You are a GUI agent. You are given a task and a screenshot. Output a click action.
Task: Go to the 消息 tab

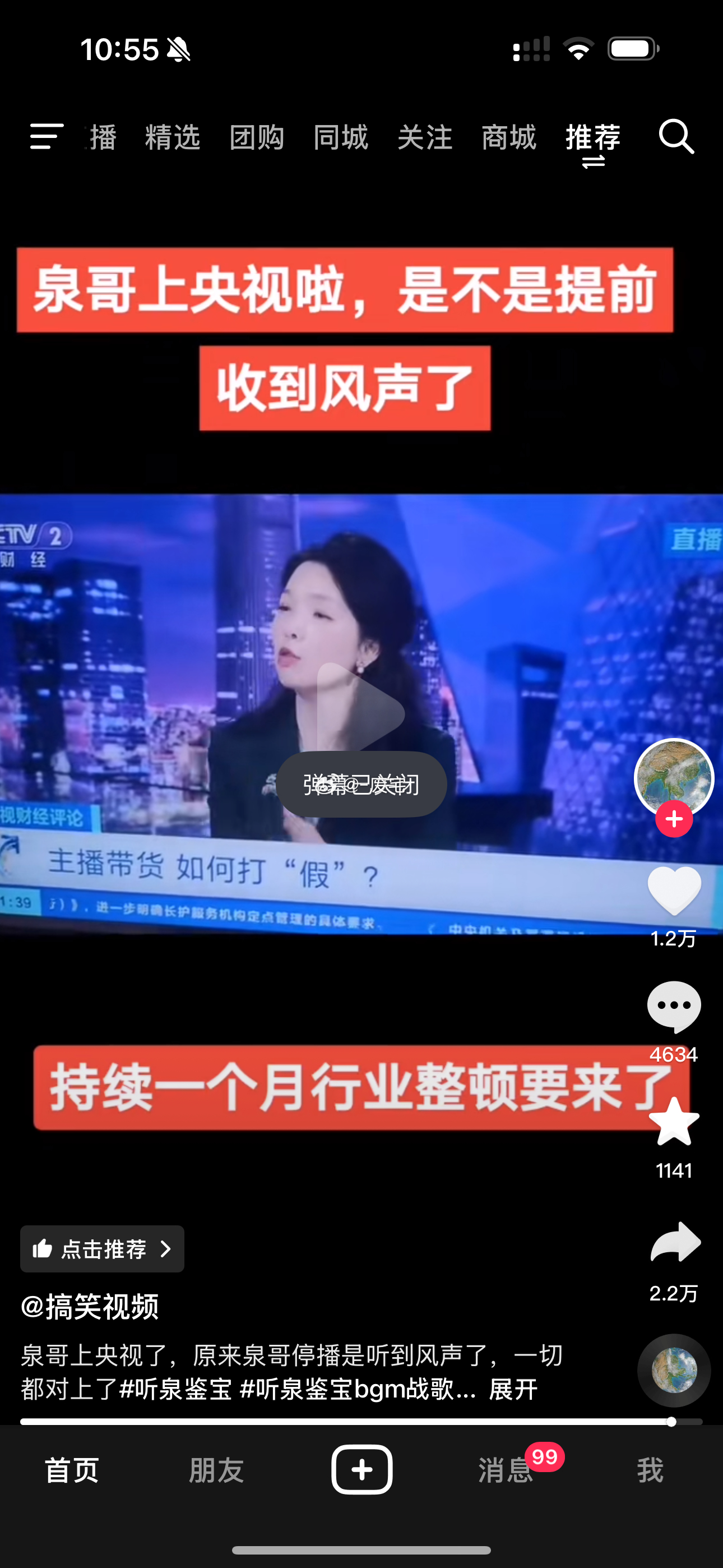point(506,1470)
